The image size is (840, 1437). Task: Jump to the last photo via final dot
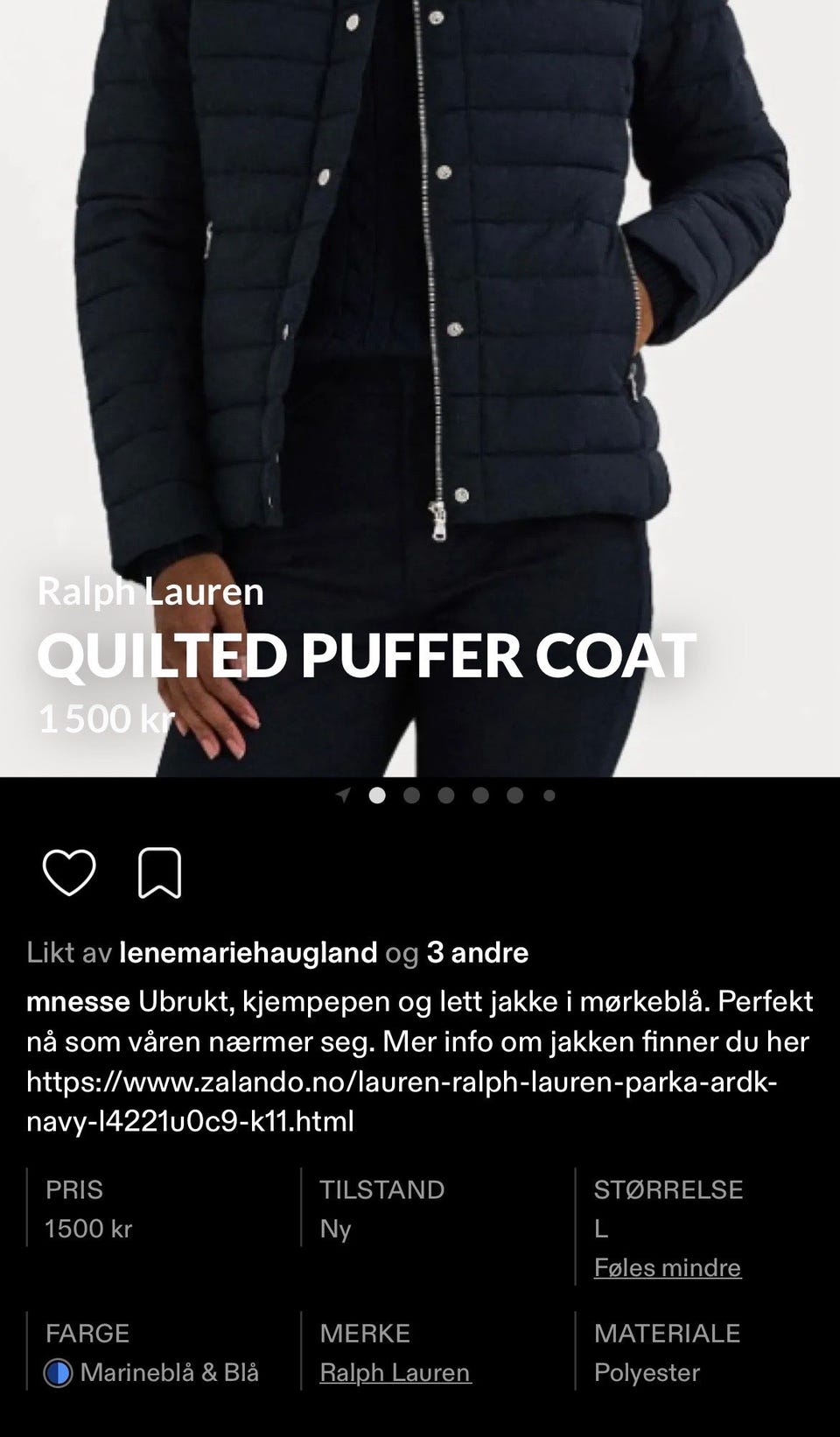pyautogui.click(x=549, y=796)
